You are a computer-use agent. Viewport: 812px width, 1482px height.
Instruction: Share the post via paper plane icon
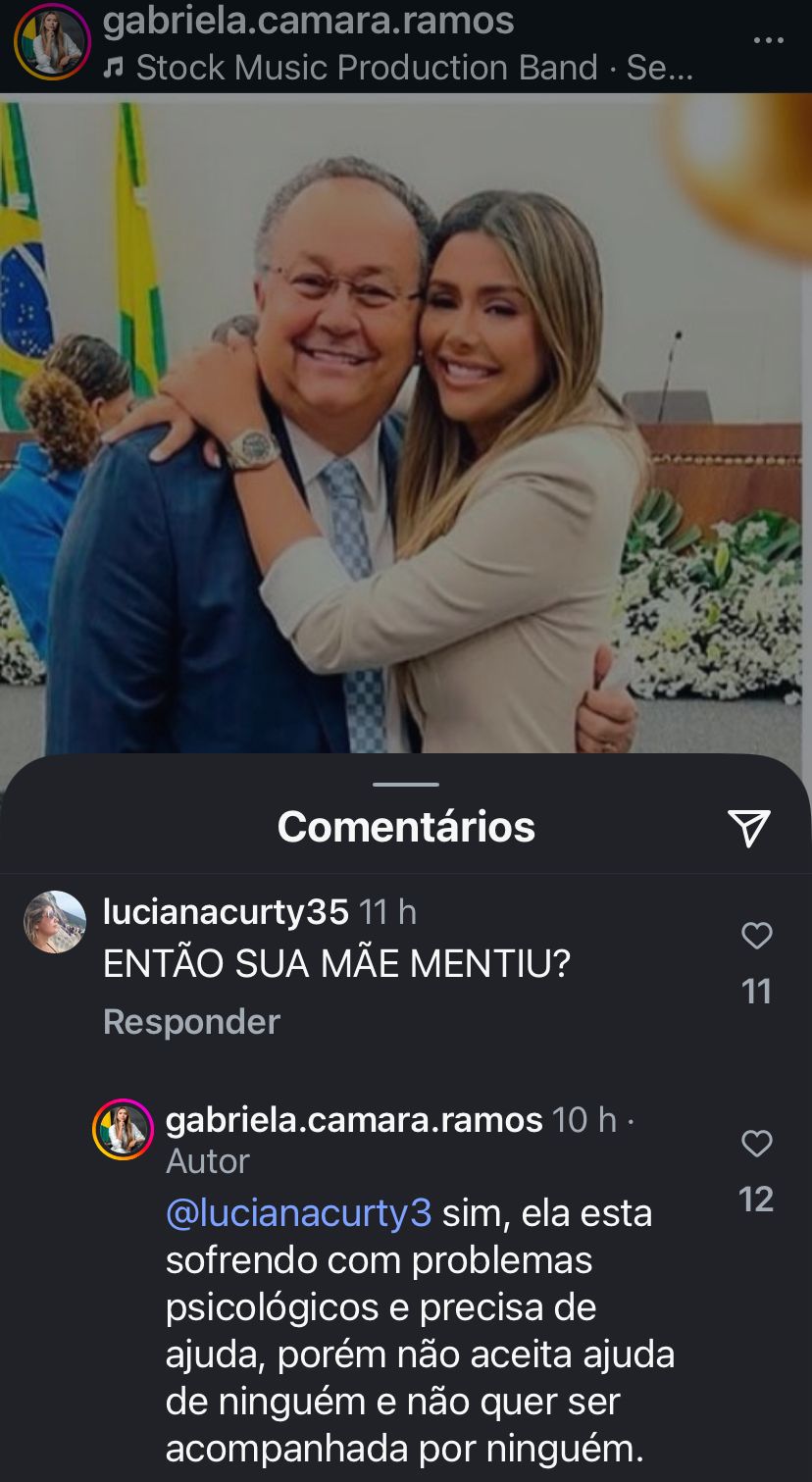(749, 828)
